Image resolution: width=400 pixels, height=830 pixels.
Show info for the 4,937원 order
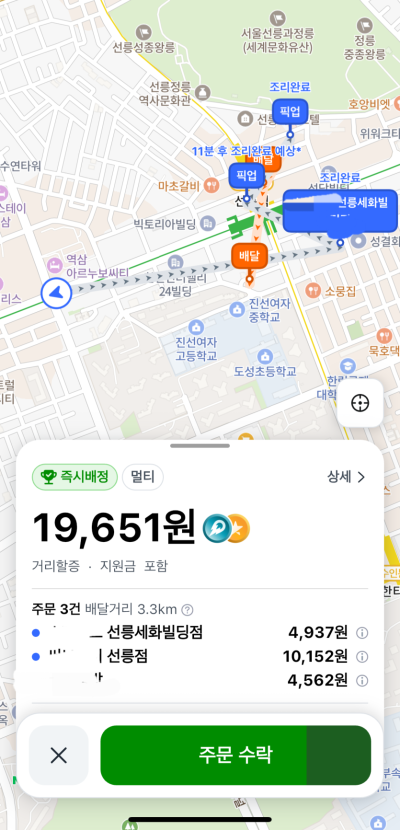tap(362, 633)
